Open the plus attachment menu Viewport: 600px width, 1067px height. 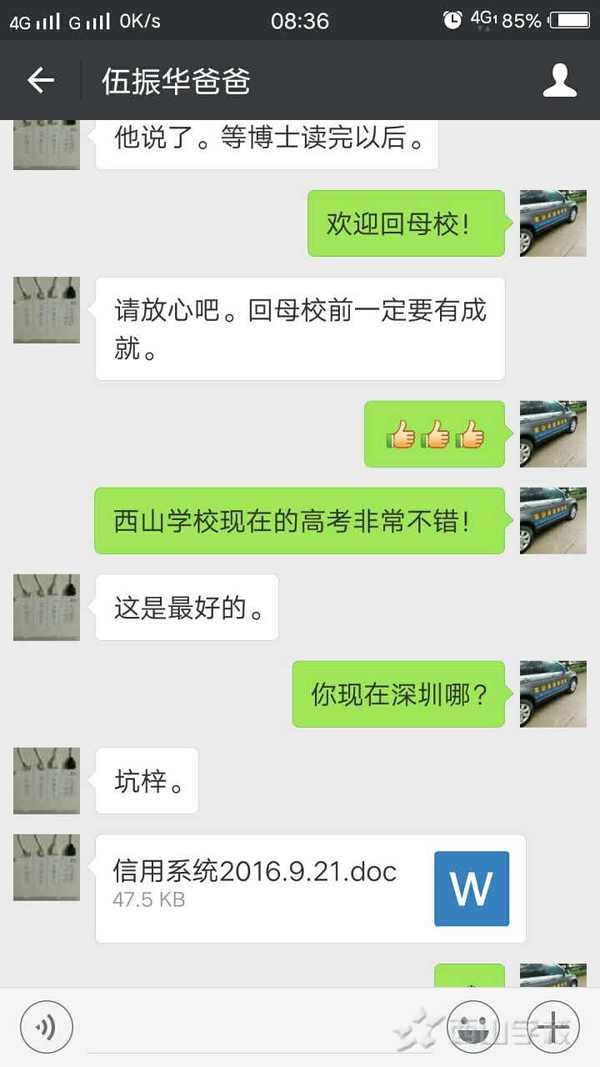coord(553,1026)
